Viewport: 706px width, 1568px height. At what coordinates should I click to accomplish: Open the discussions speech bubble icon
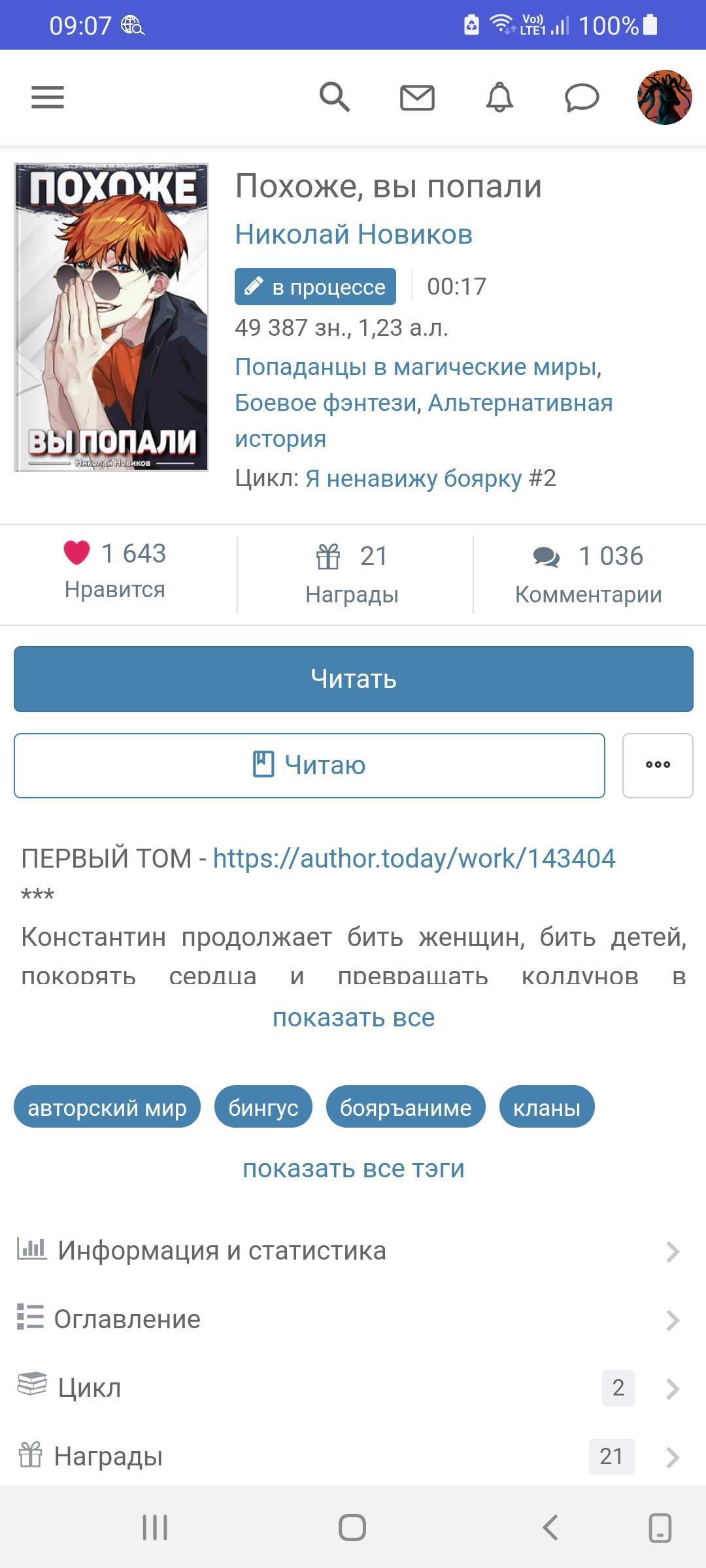point(582,98)
